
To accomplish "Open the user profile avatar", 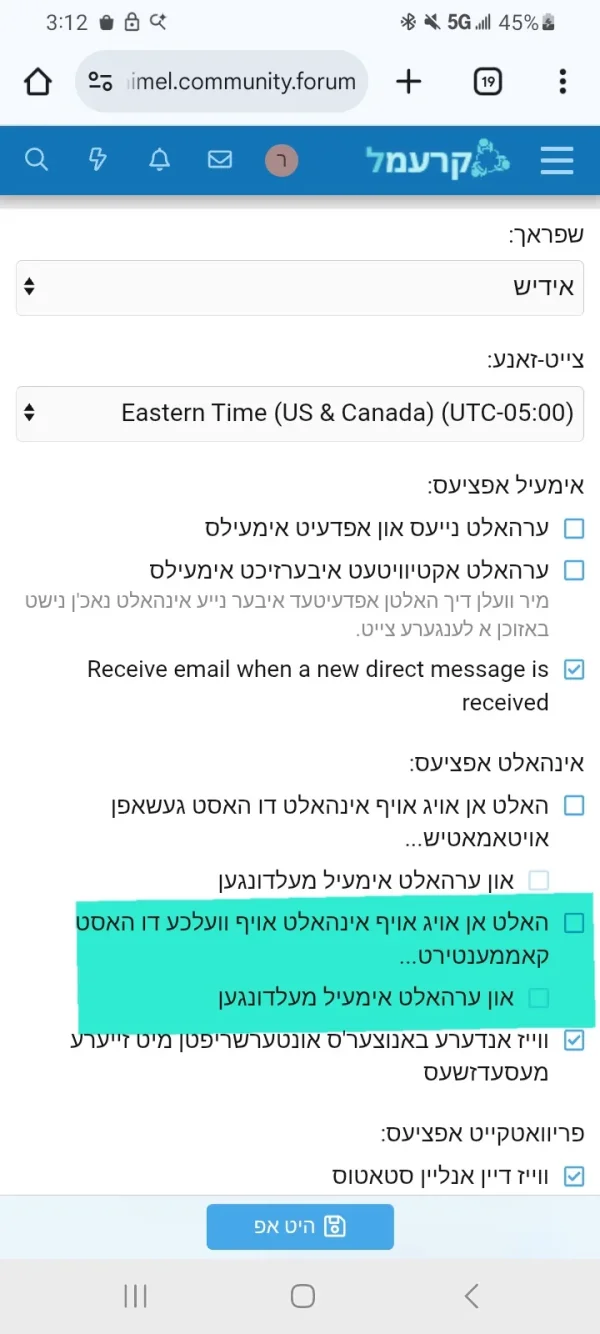I will click(282, 160).
